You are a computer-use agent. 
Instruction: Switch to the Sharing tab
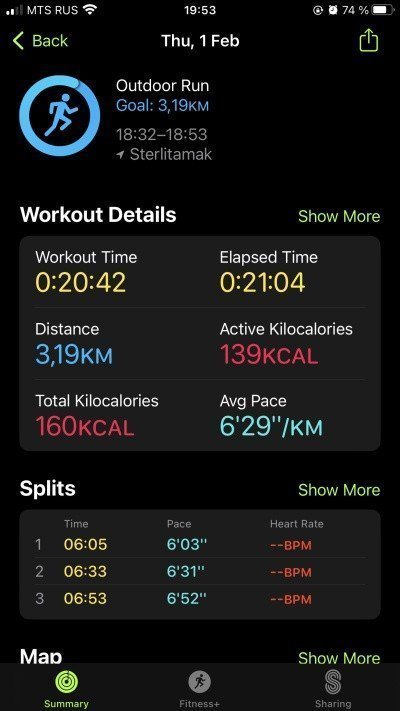(333, 689)
